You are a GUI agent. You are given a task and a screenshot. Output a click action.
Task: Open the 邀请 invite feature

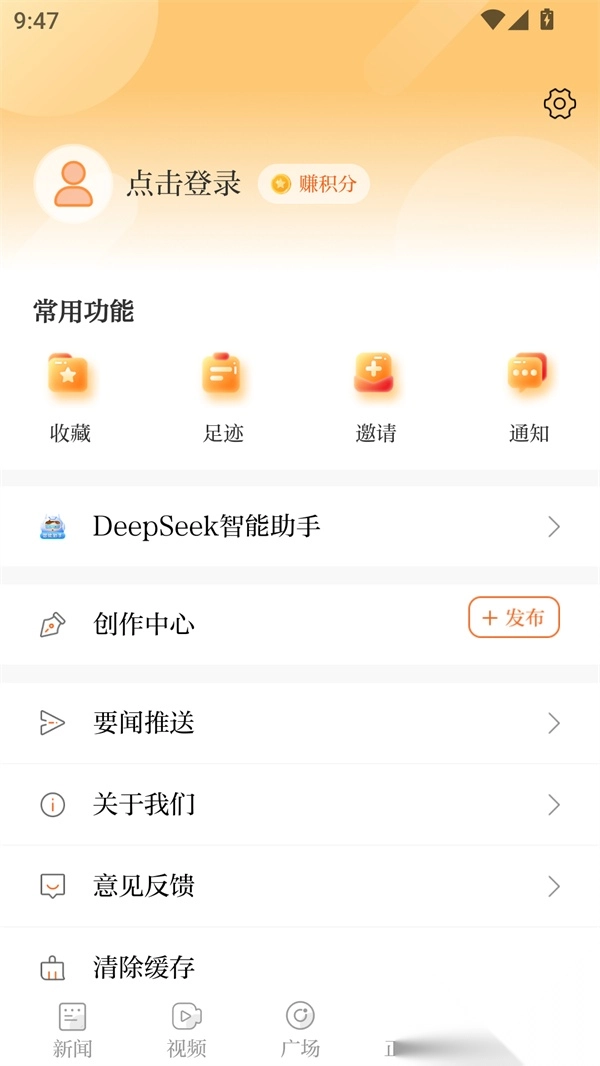point(375,395)
